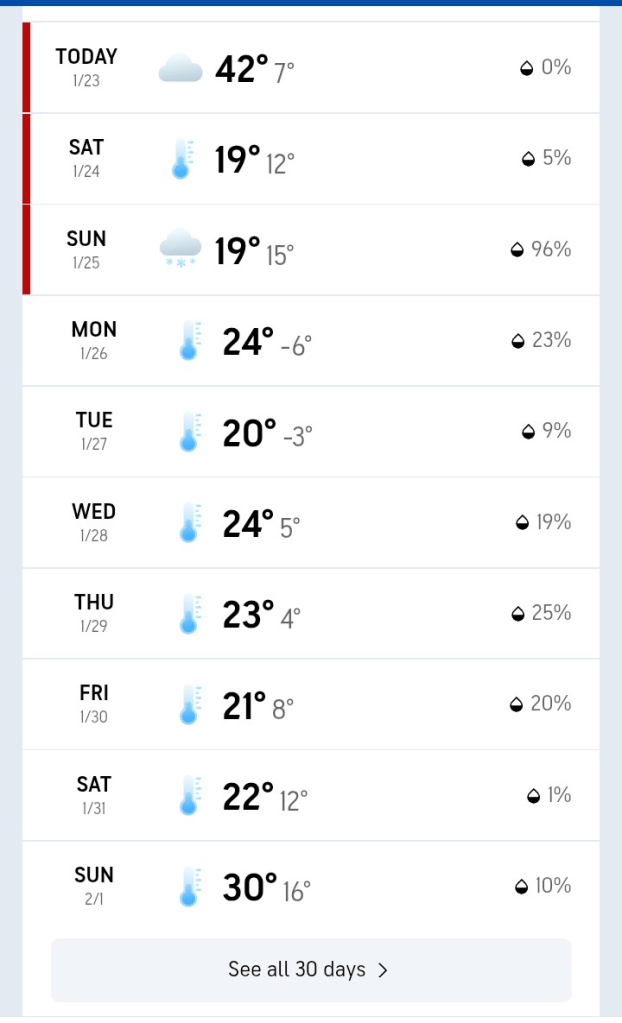This screenshot has height=1023, width=622.
Task: Open Saturday 1/24 forecast row
Action: (x=311, y=159)
